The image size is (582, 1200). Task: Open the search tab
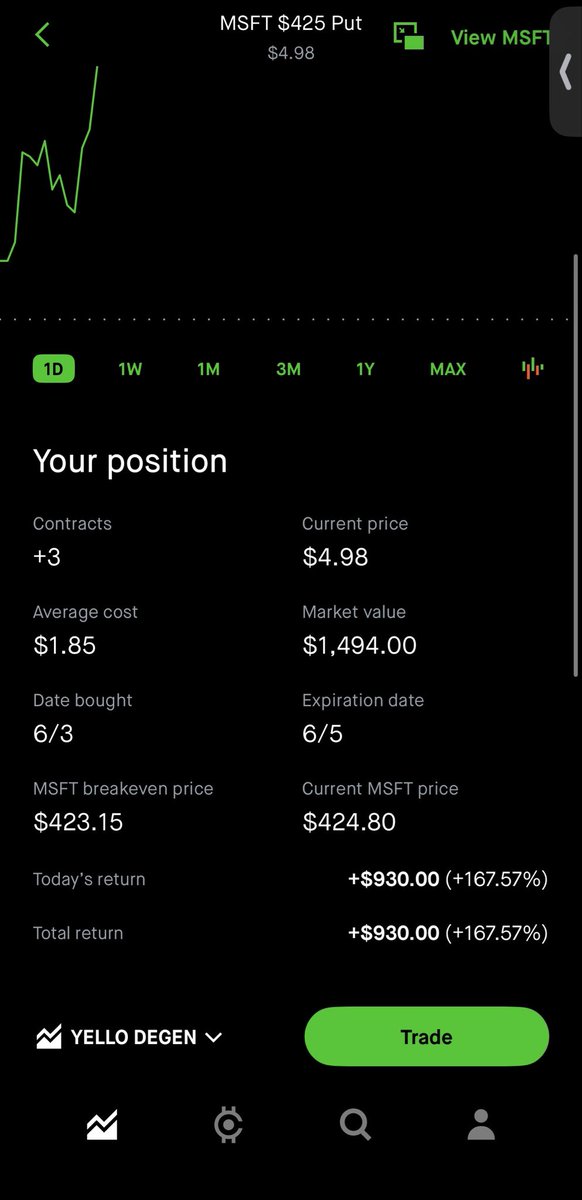[355, 1126]
